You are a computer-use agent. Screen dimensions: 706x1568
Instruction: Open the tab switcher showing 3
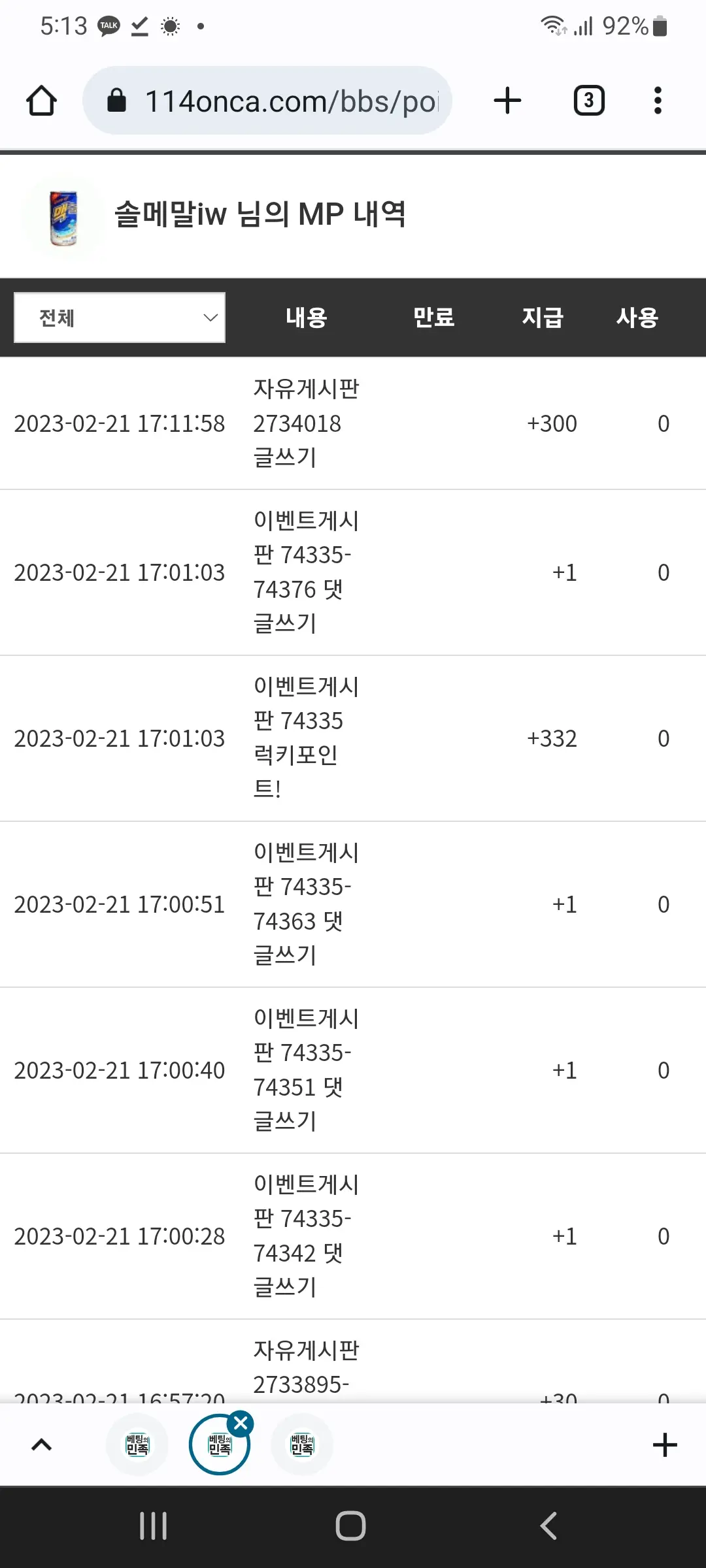(x=589, y=101)
